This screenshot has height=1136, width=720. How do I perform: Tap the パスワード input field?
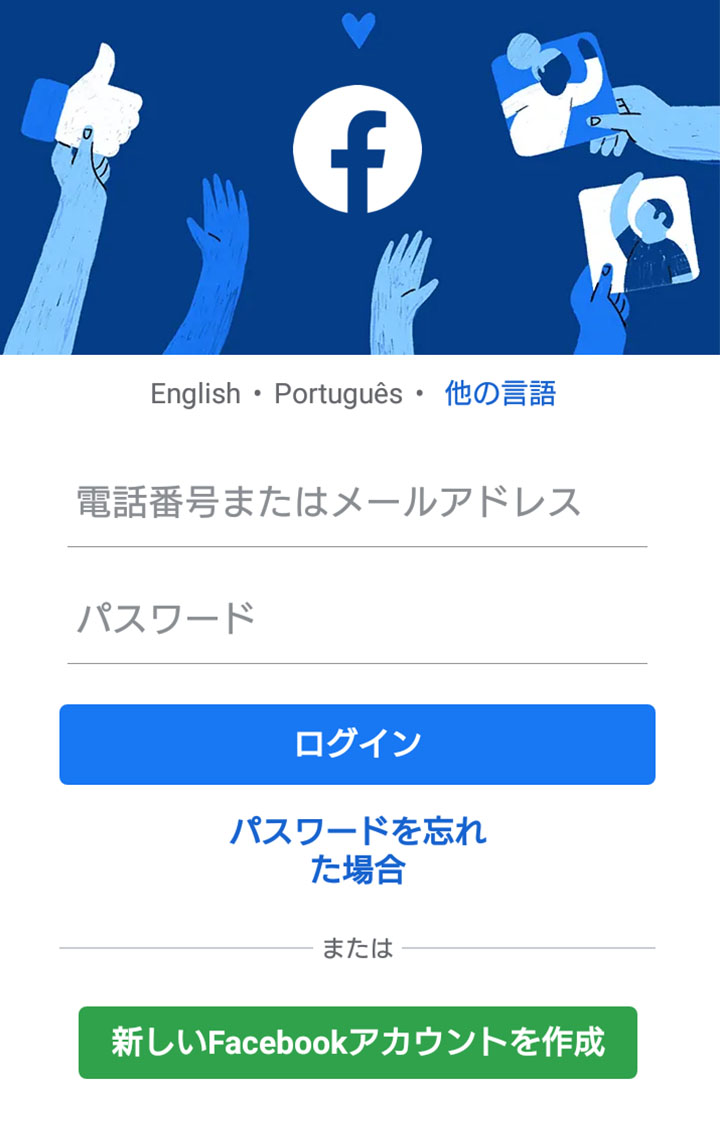pyautogui.click(x=357, y=620)
